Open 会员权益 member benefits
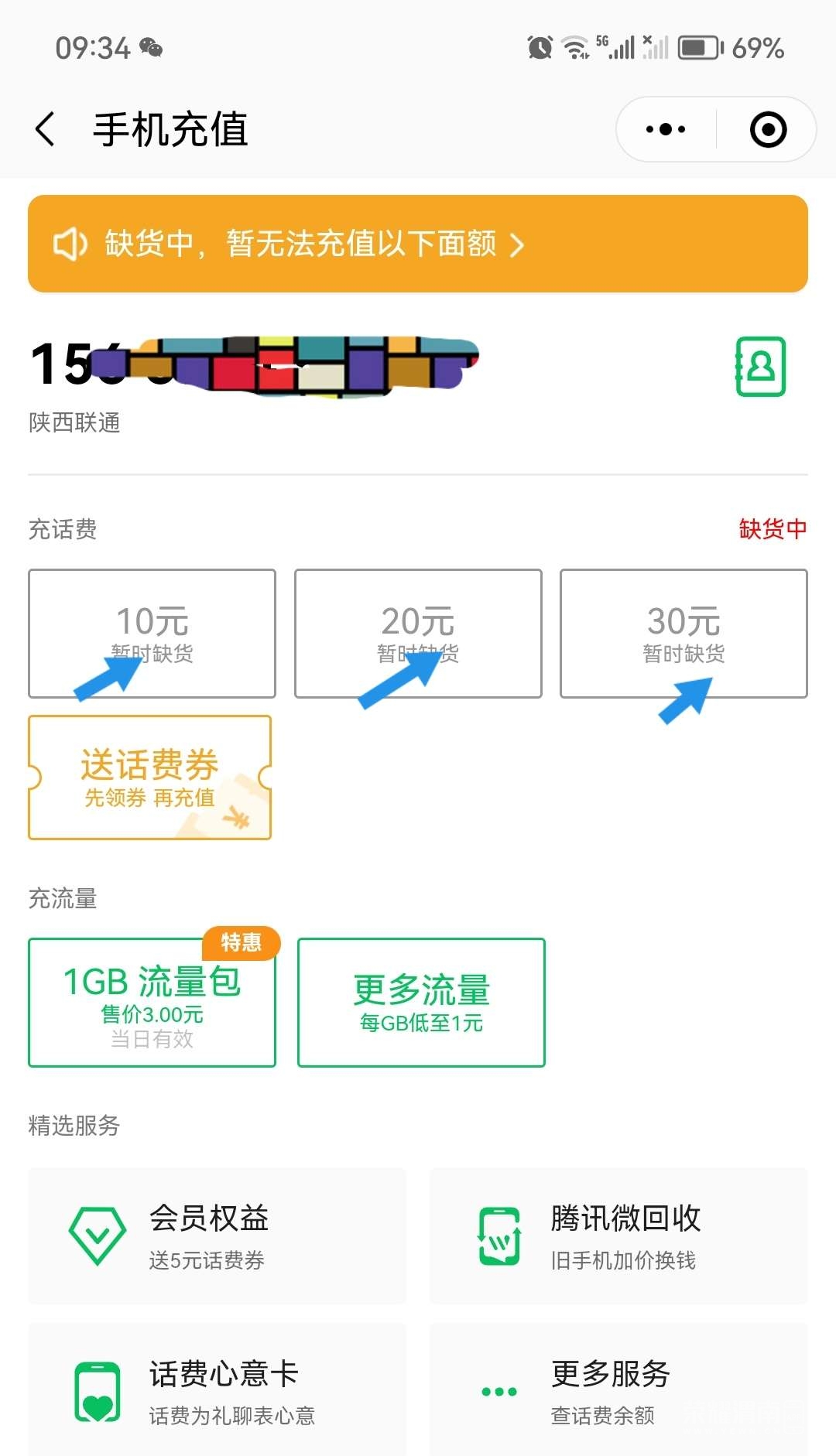 218,1236
